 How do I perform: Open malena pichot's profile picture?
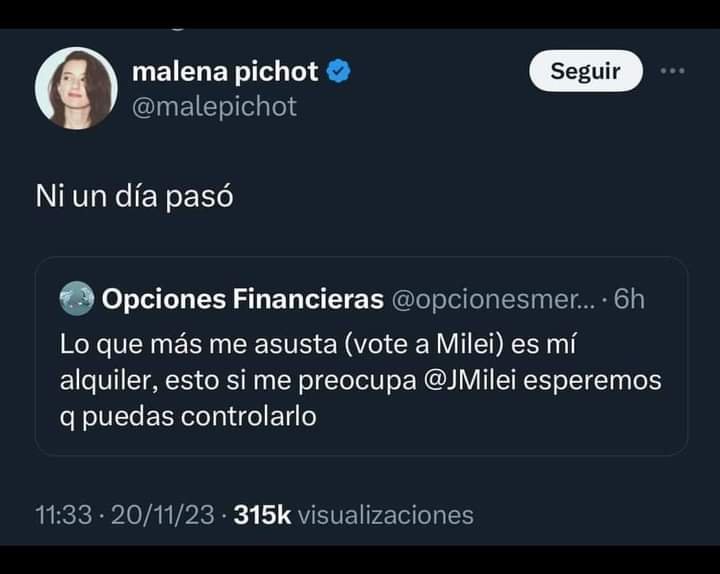[76, 88]
